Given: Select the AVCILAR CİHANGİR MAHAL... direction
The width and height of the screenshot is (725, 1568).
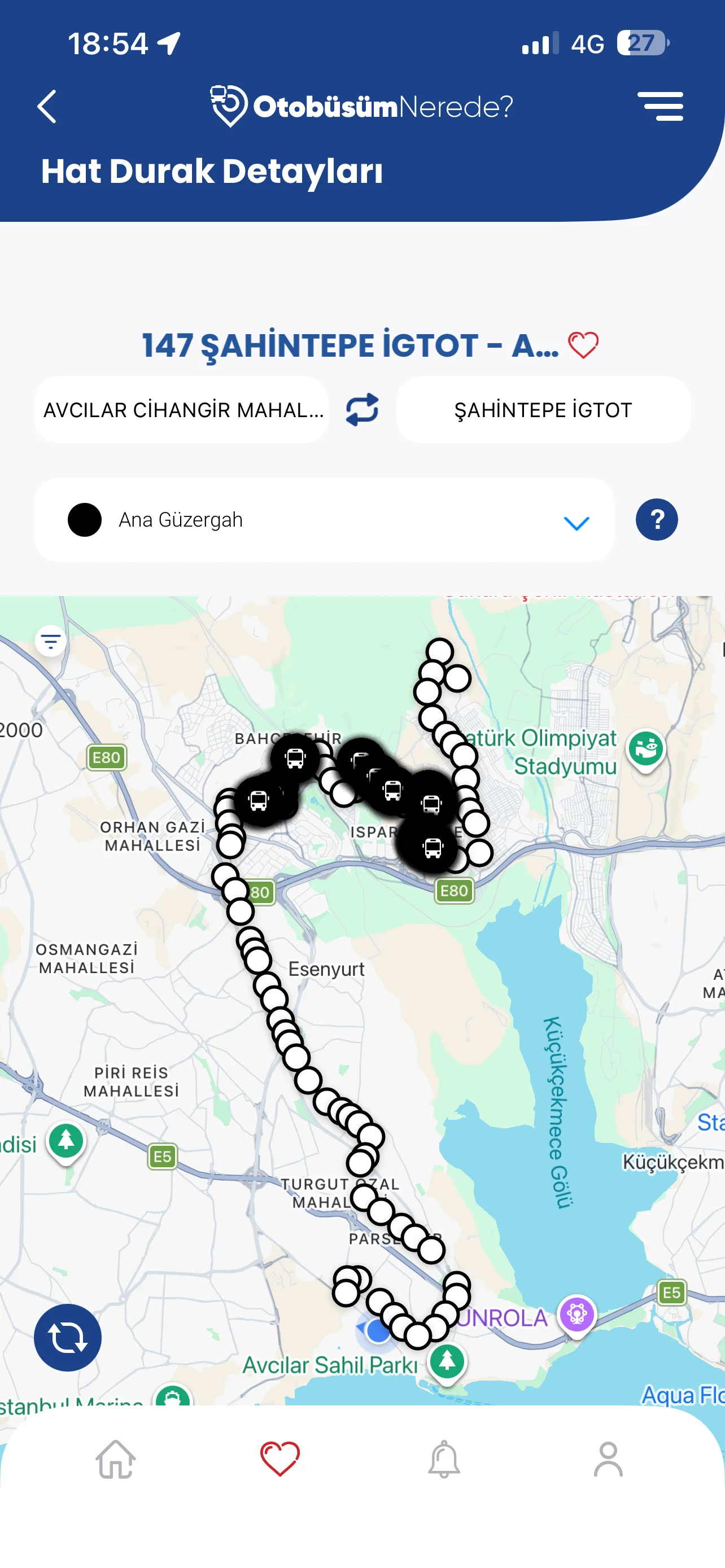Looking at the screenshot, I should click(182, 410).
